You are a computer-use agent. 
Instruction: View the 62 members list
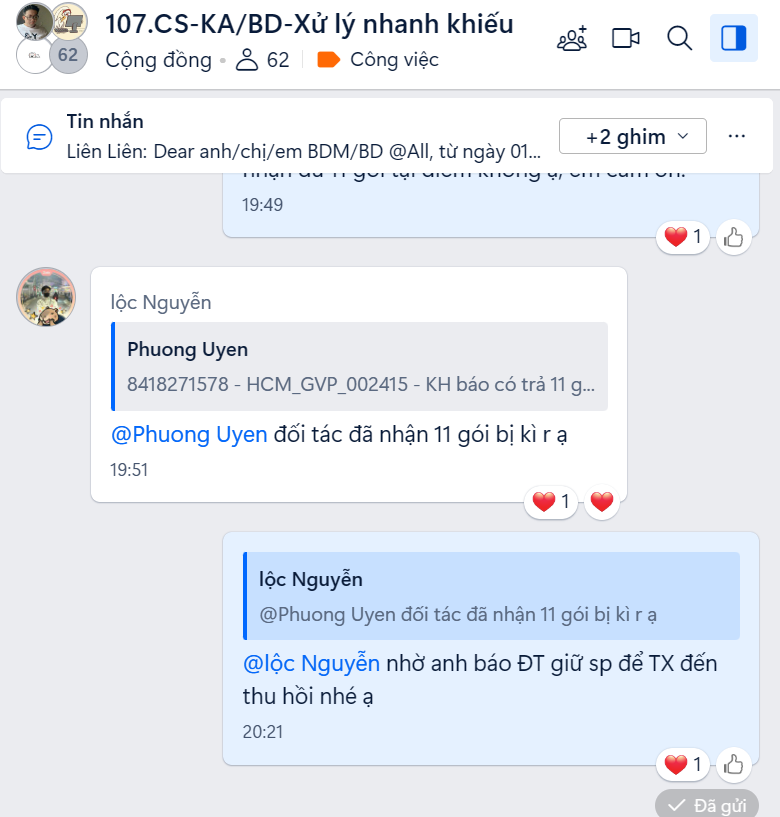pyautogui.click(x=264, y=60)
